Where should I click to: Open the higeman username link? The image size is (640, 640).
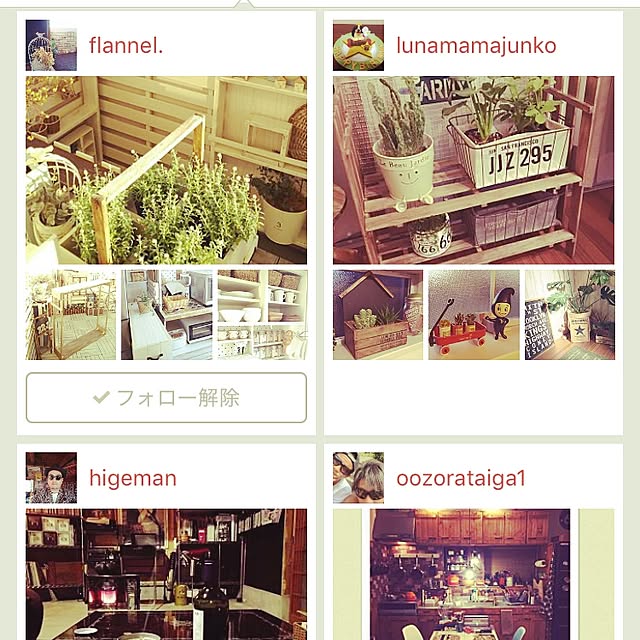coord(133,478)
